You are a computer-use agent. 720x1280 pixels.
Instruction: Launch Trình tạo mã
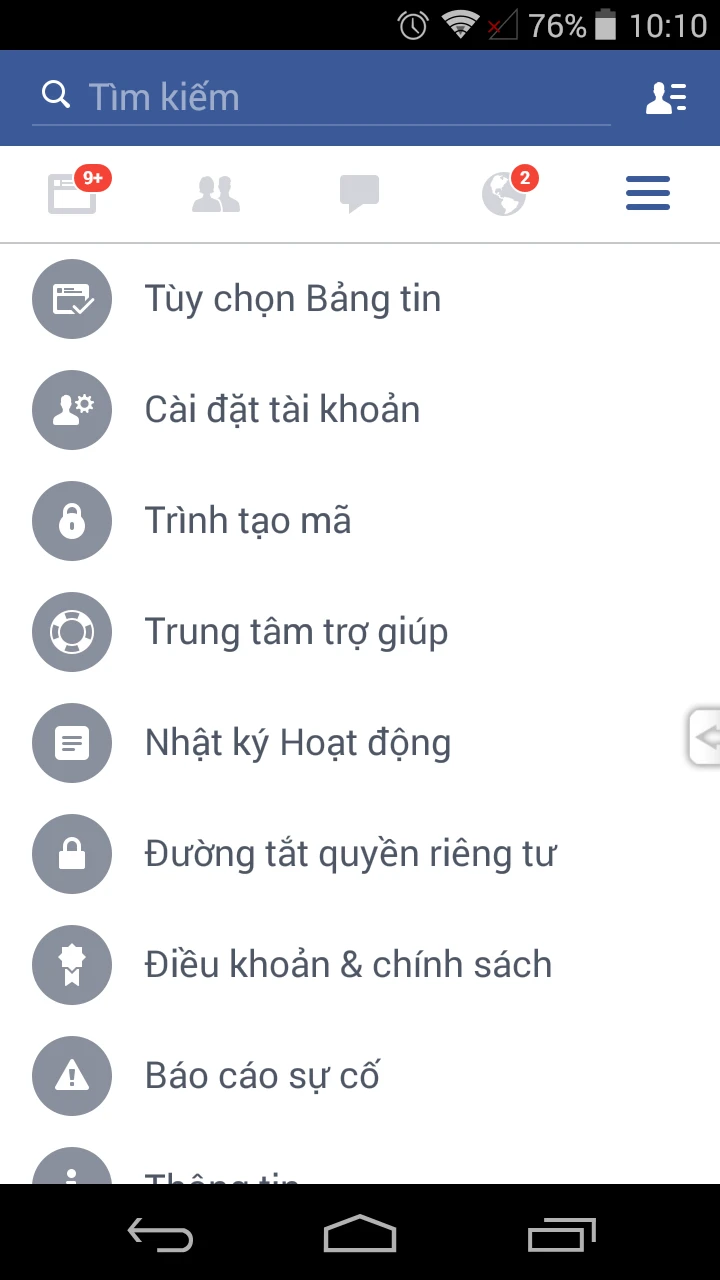(x=247, y=521)
